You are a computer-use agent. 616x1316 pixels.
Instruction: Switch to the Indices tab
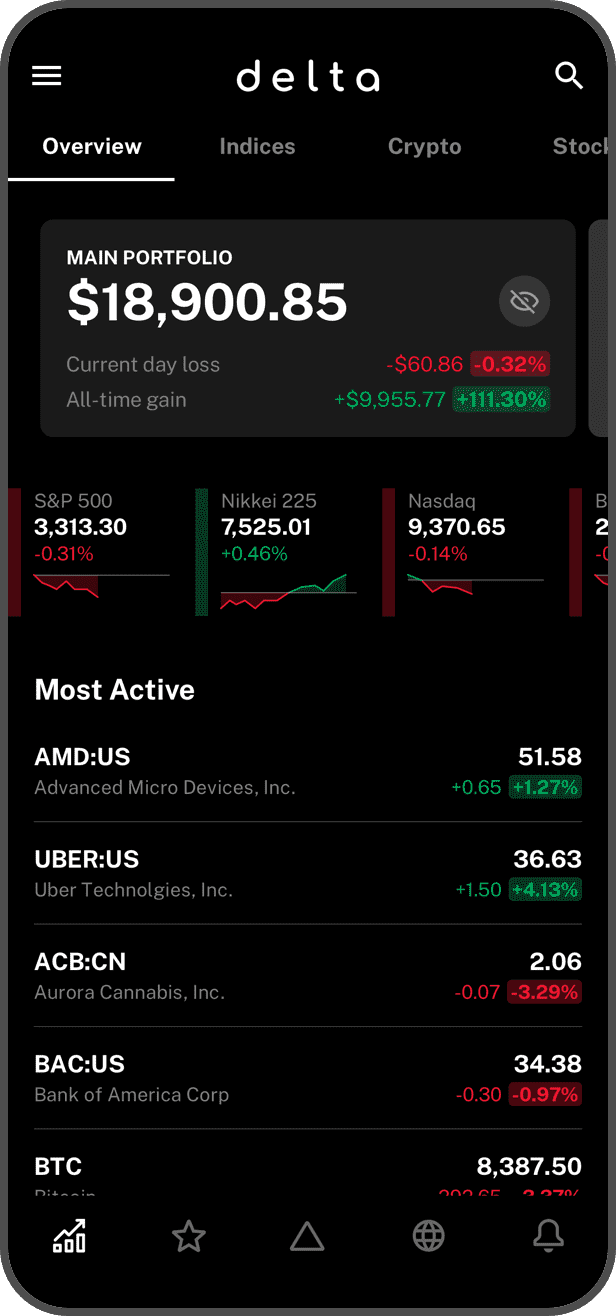(257, 146)
